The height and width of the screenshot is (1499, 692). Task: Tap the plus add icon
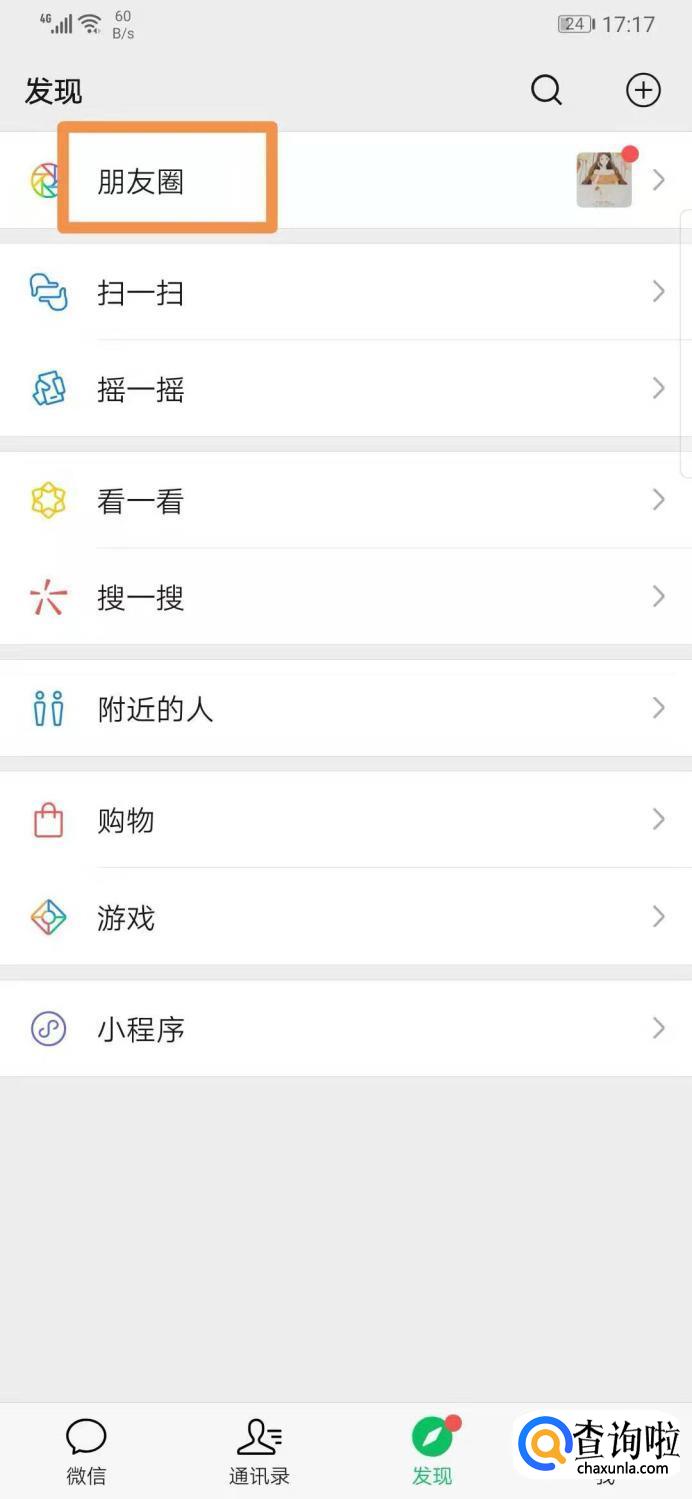(643, 90)
